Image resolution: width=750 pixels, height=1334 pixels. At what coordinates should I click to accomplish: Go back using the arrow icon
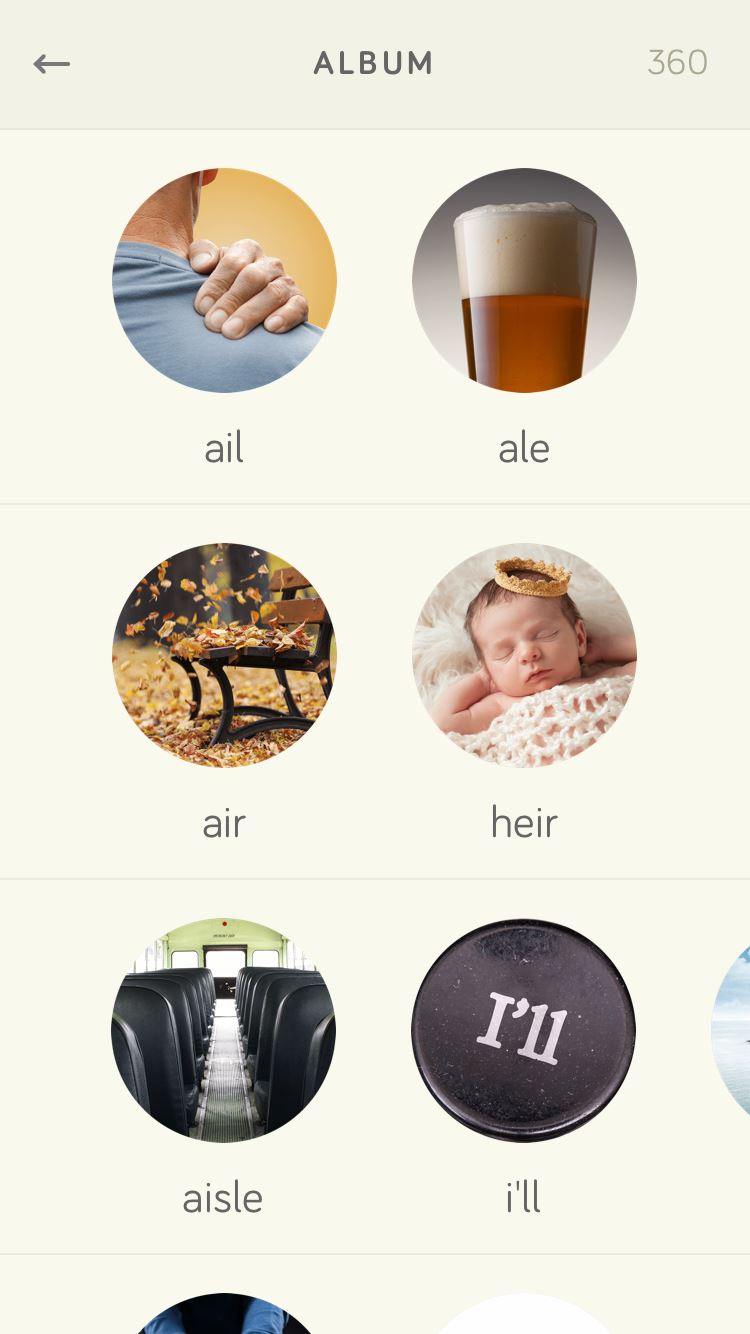coord(51,64)
